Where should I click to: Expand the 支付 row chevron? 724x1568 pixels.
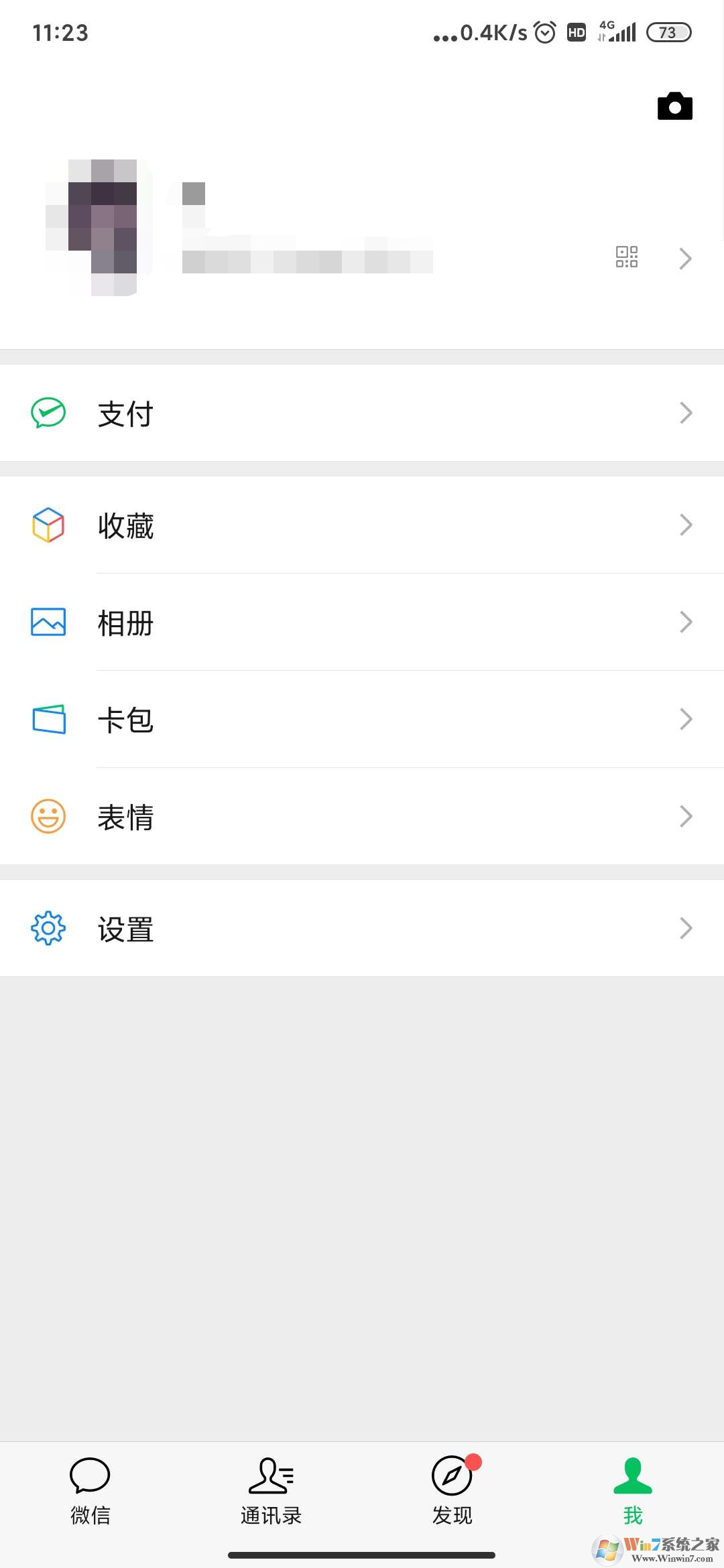coord(684,413)
